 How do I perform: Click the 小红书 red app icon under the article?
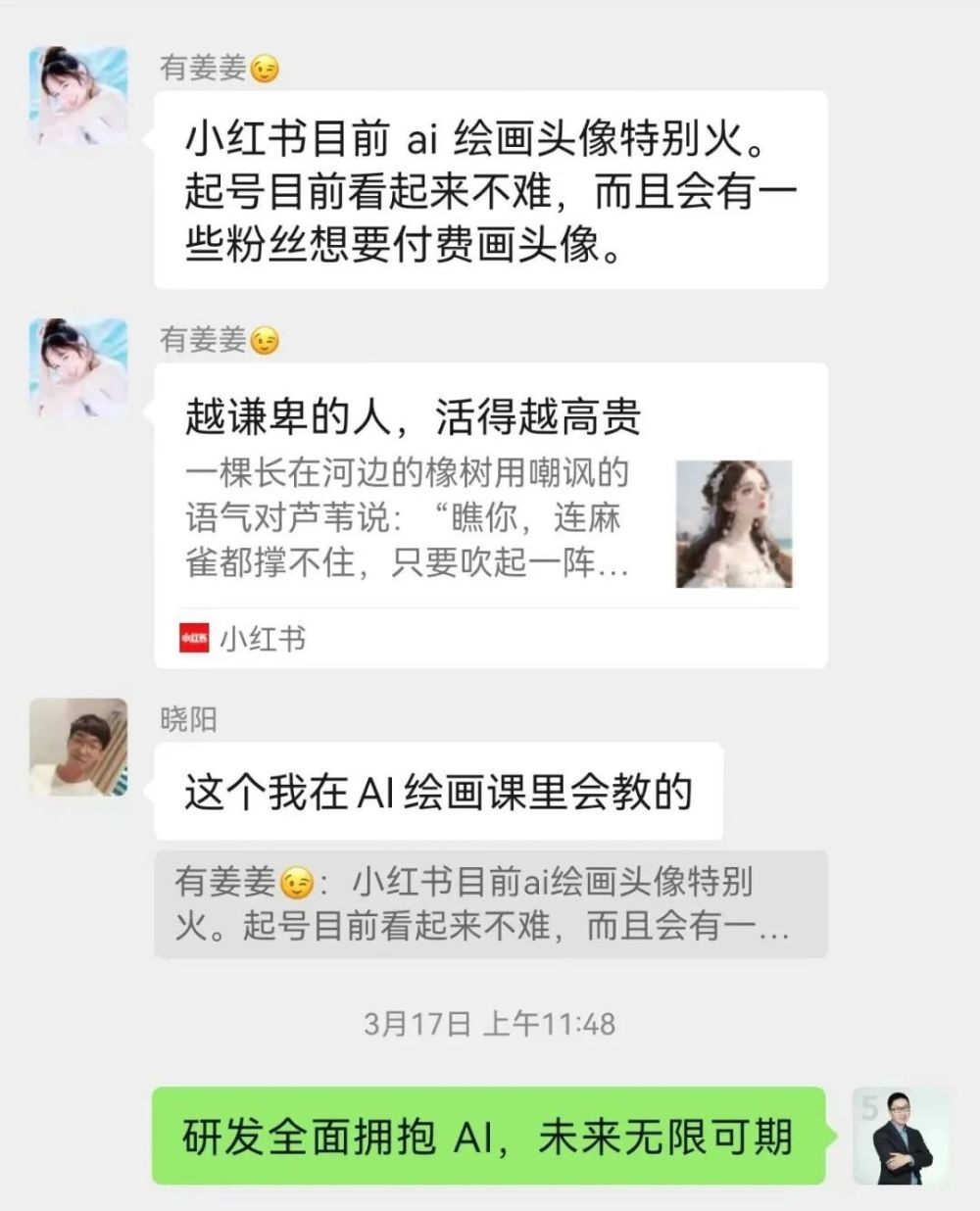point(197,637)
